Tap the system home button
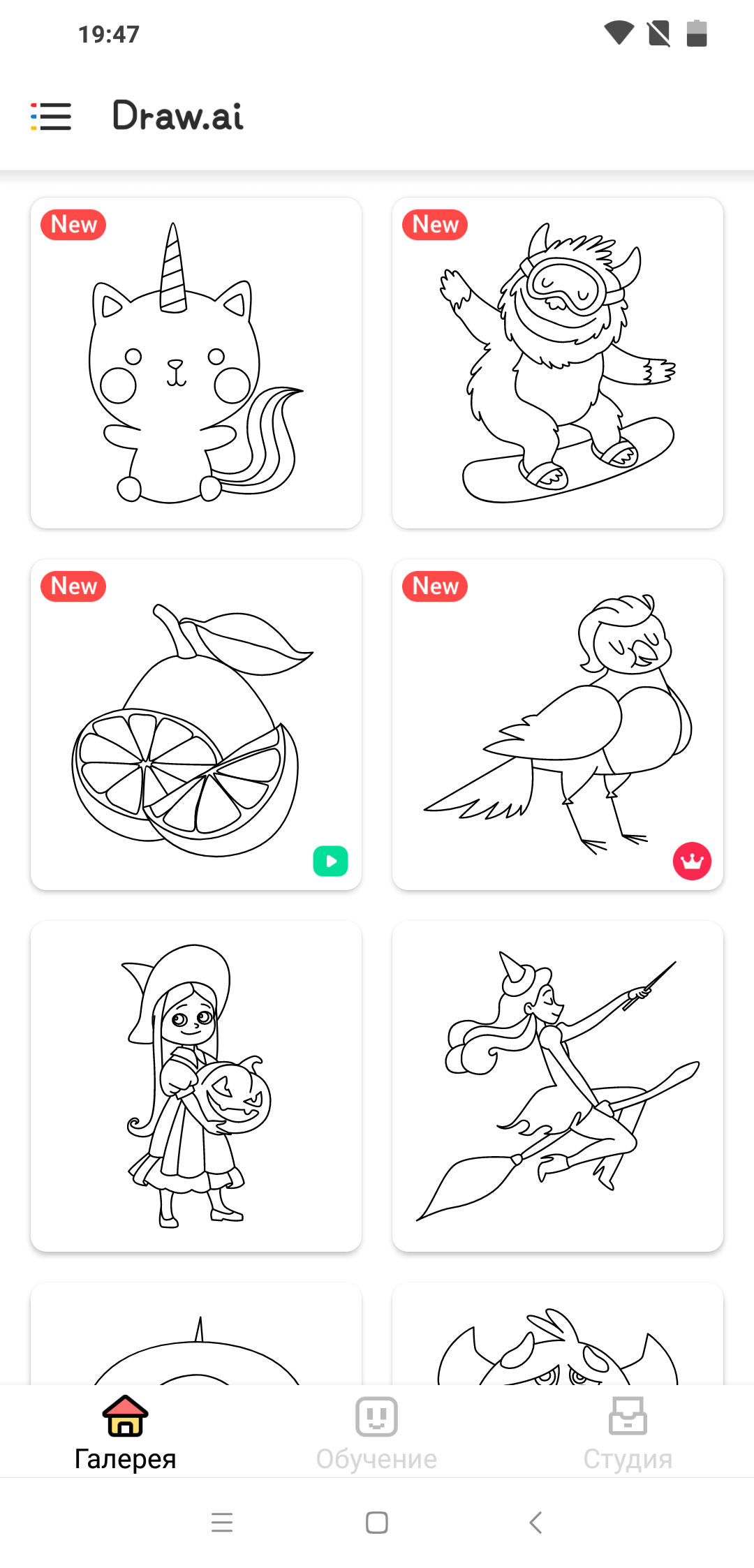This screenshot has height=1568, width=754. coord(377,1522)
